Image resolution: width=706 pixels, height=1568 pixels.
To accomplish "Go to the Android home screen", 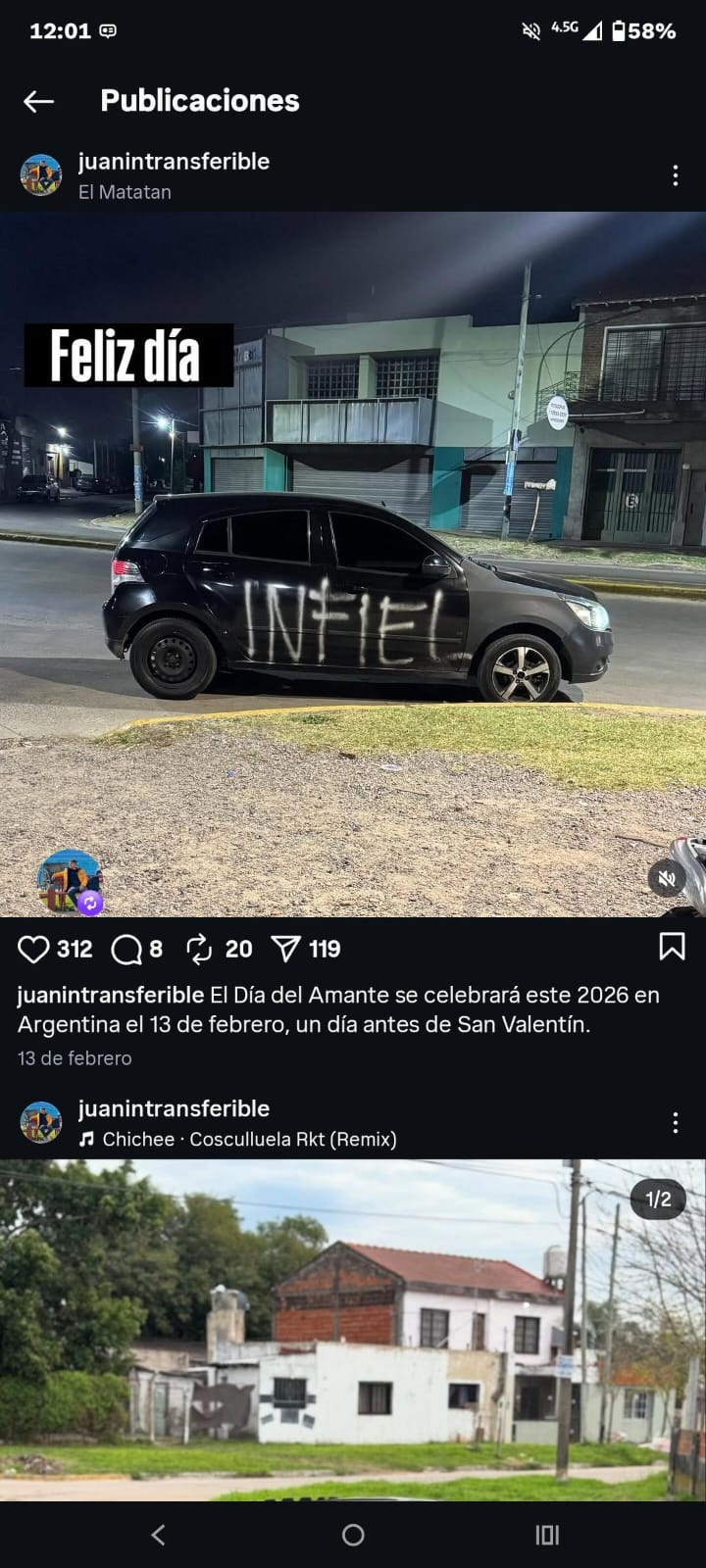I will click(353, 1535).
